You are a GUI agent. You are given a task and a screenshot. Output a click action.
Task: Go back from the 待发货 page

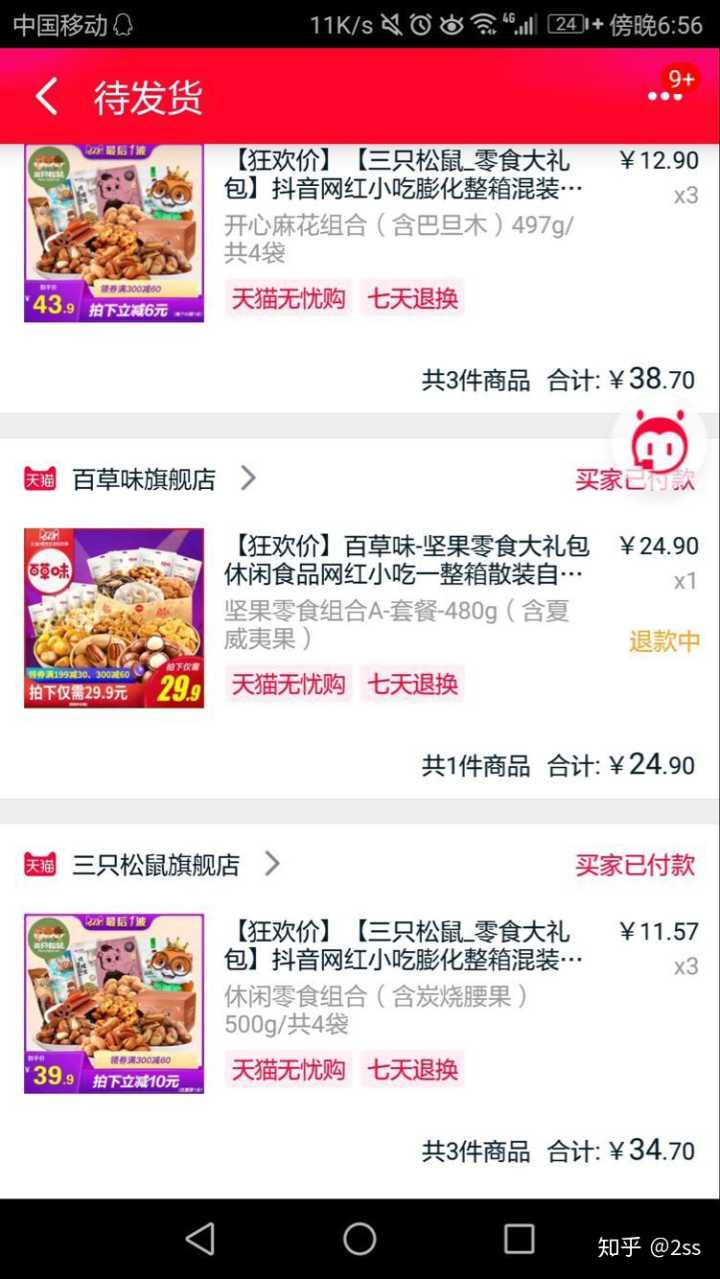47,97
